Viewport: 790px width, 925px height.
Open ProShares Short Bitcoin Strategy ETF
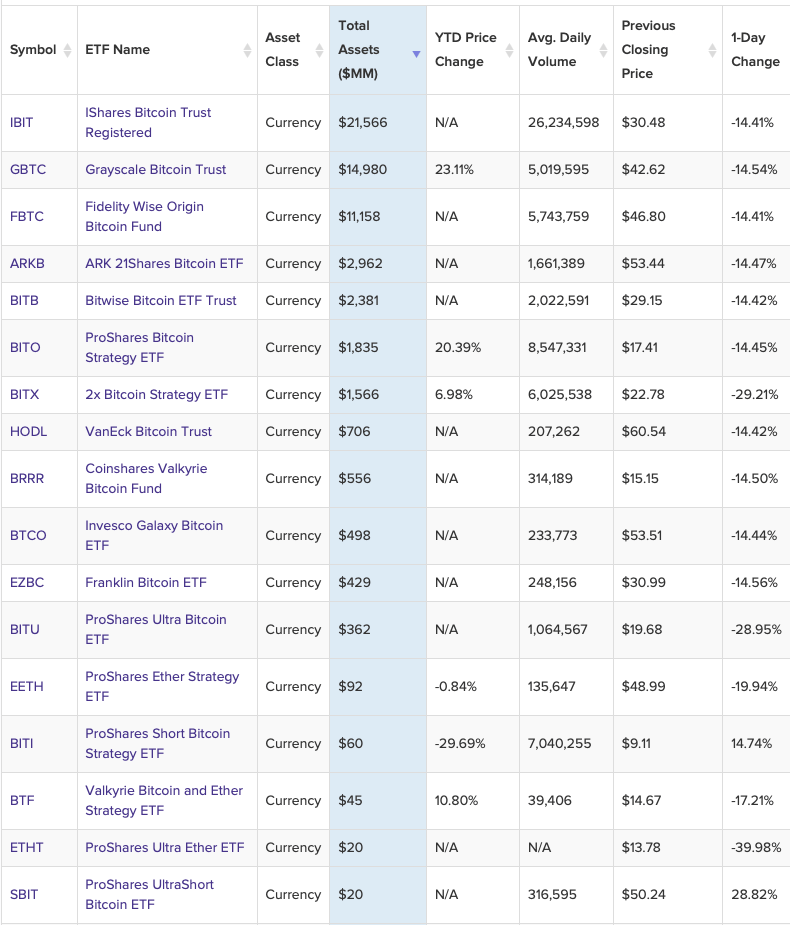coord(157,743)
